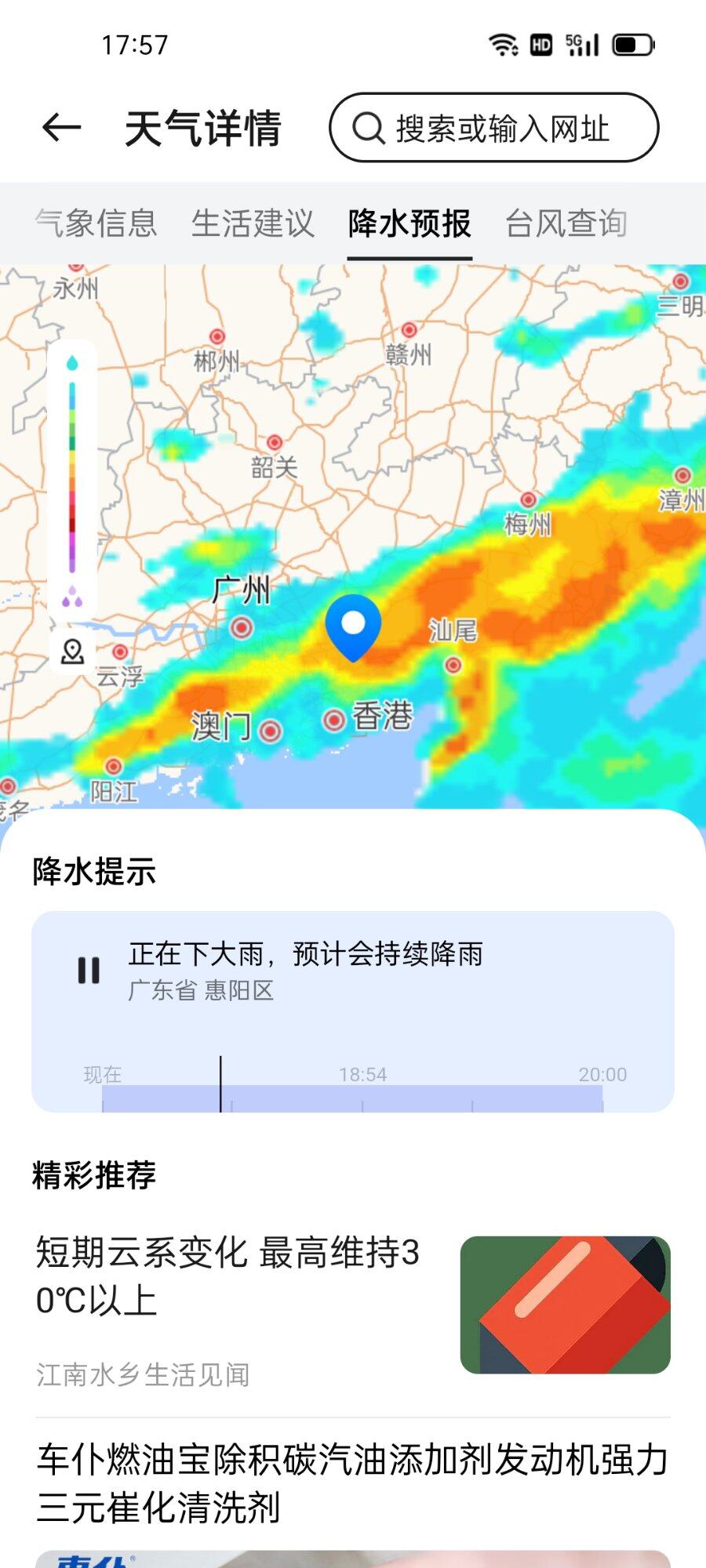Viewport: 706px width, 1568px height.
Task: Tap the locate-me button on map
Action: (72, 651)
